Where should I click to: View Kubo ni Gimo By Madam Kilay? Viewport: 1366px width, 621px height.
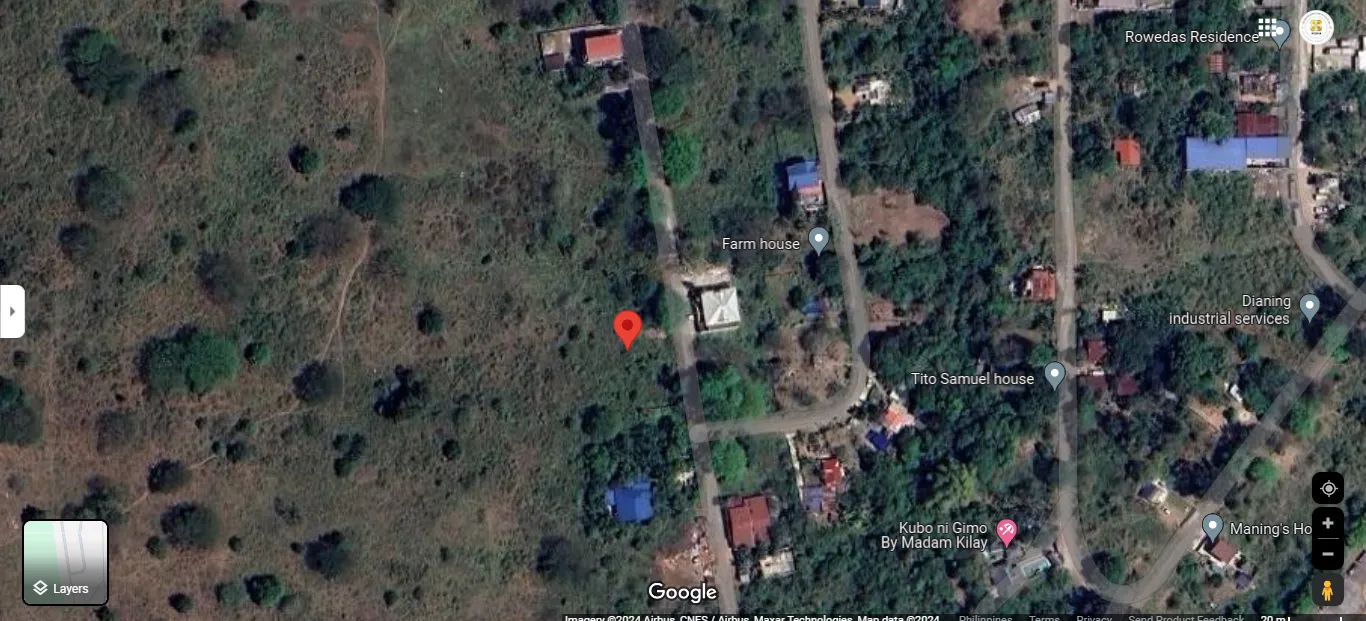pyautogui.click(x=1006, y=532)
